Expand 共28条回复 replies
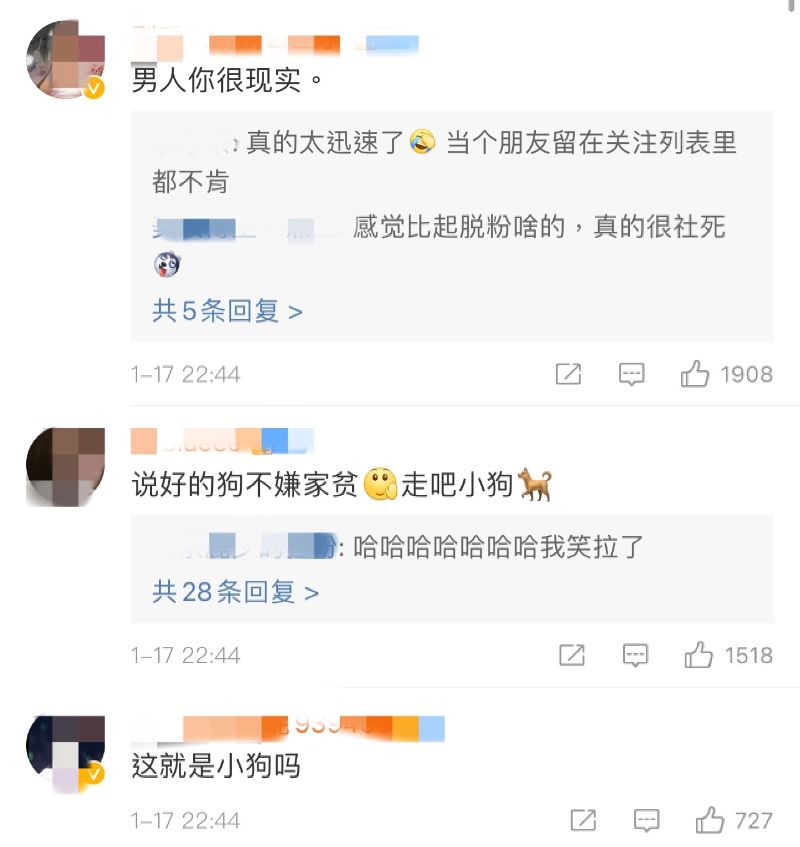Viewport: 800px width, 847px height. (235, 592)
